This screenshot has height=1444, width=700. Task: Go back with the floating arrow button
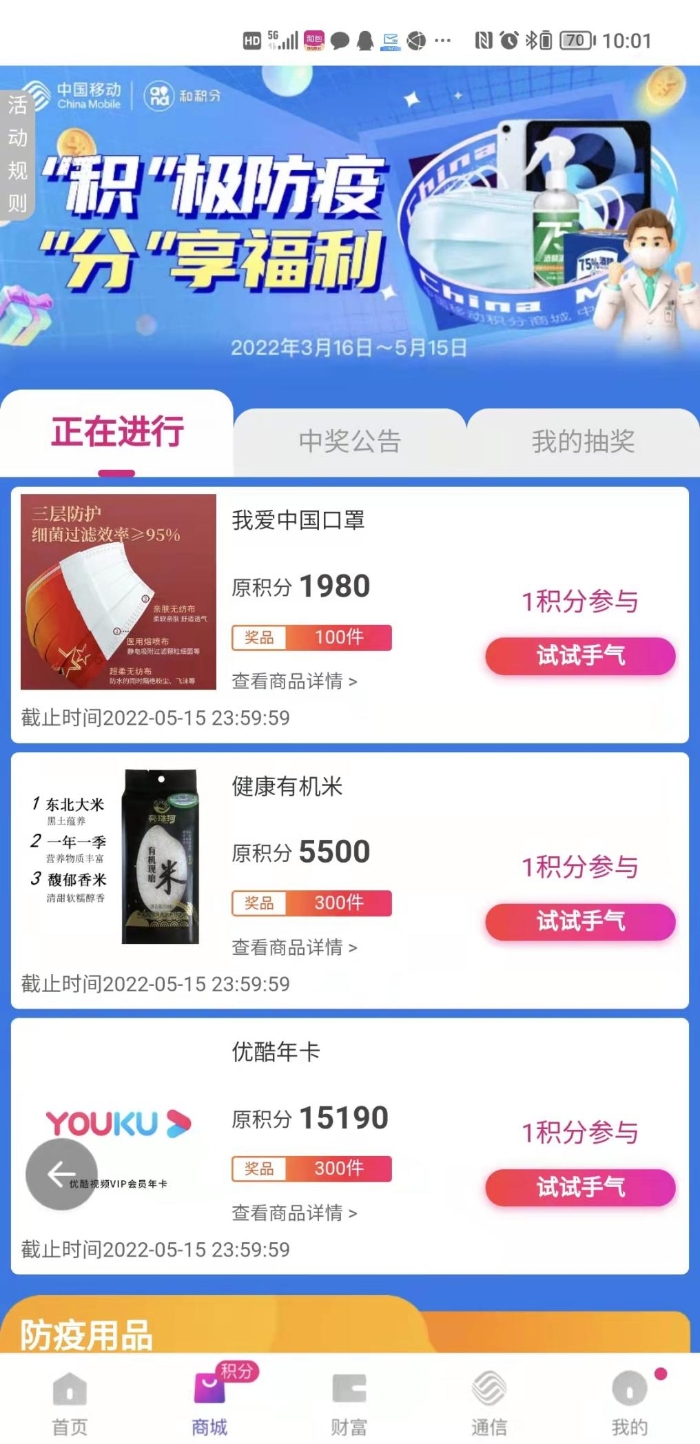[x=61, y=1174]
